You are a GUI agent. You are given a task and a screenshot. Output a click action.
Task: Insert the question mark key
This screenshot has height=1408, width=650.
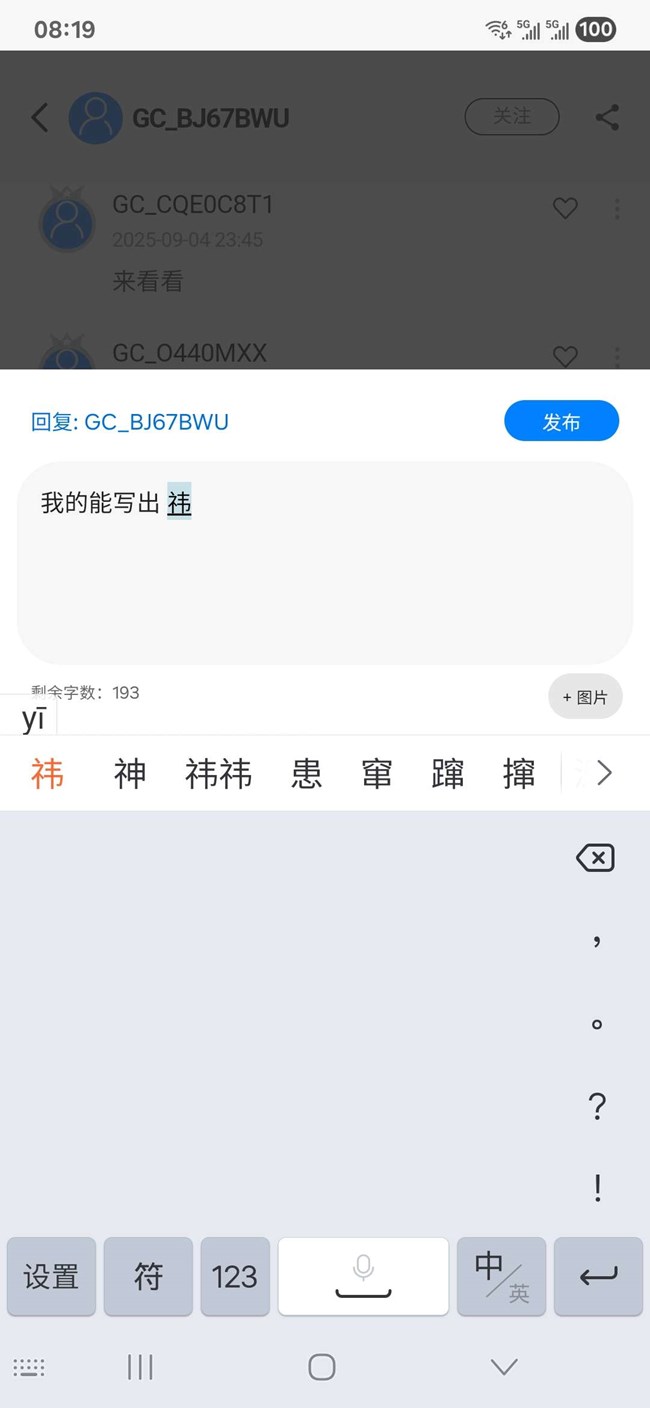tap(596, 1106)
